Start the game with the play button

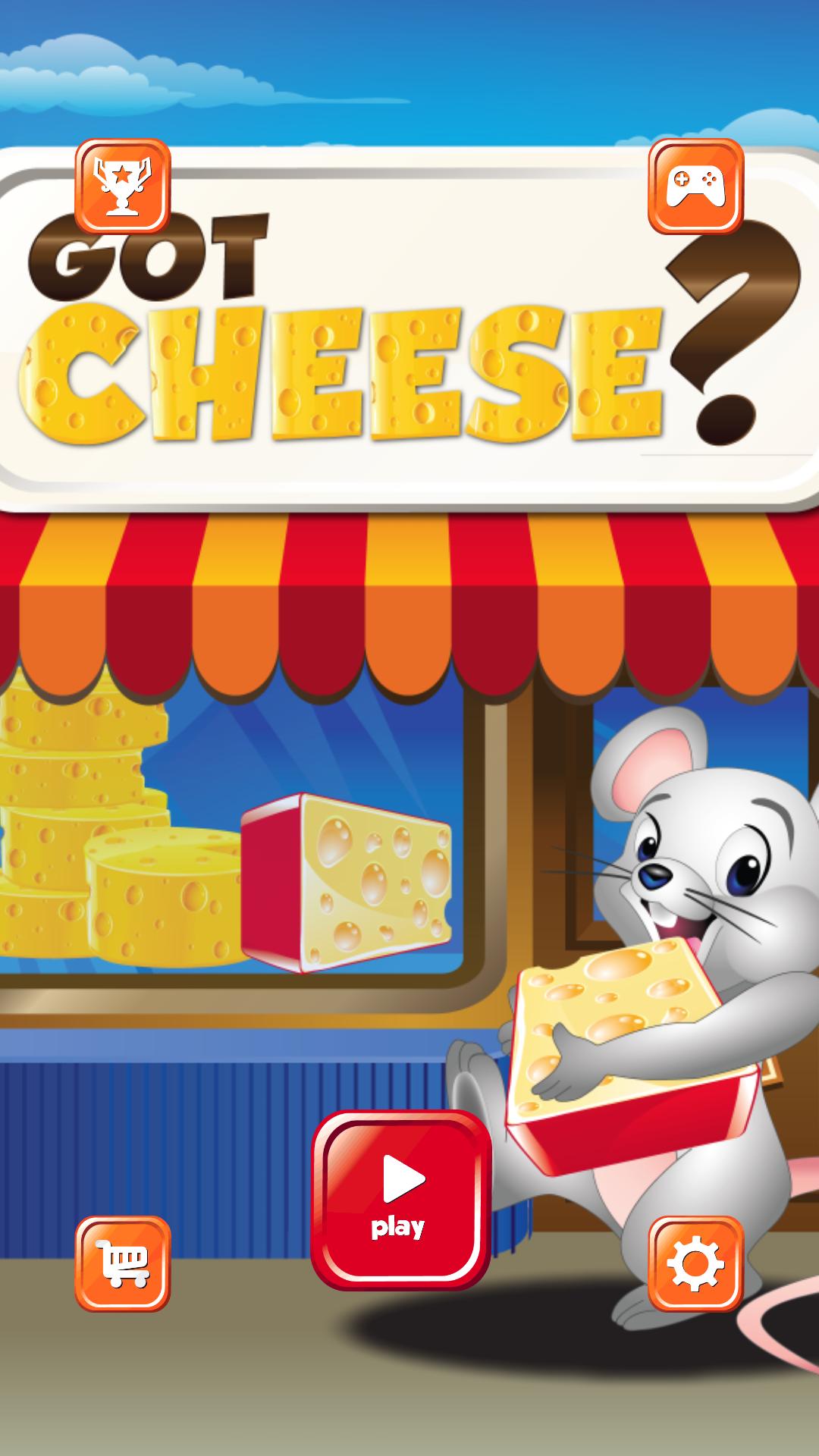click(400, 1200)
